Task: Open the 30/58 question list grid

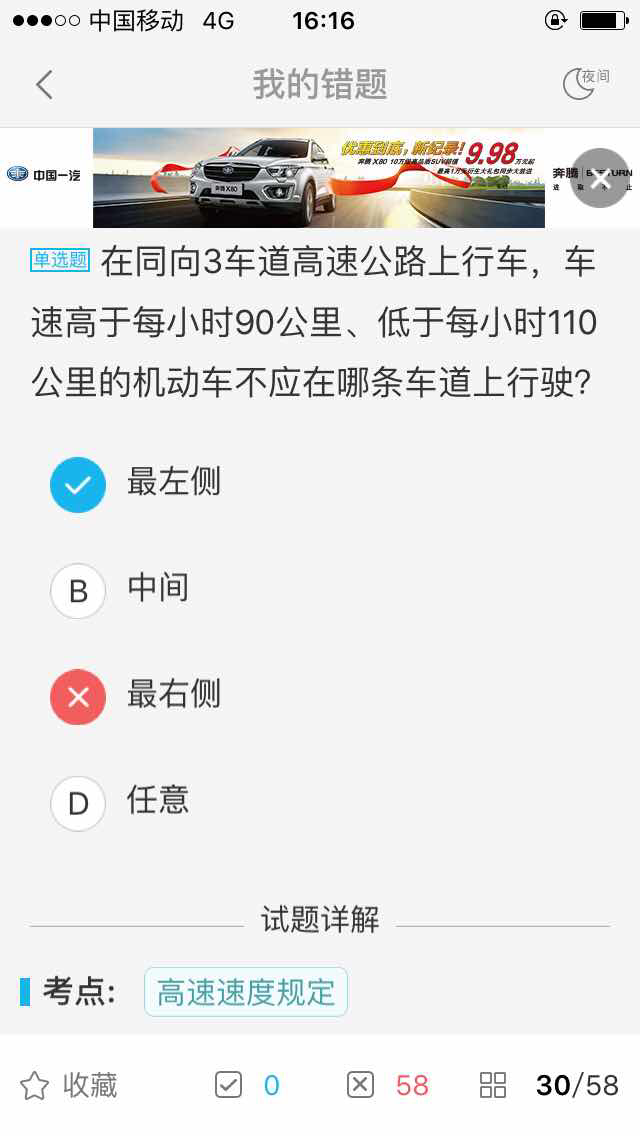Action: point(549,1085)
